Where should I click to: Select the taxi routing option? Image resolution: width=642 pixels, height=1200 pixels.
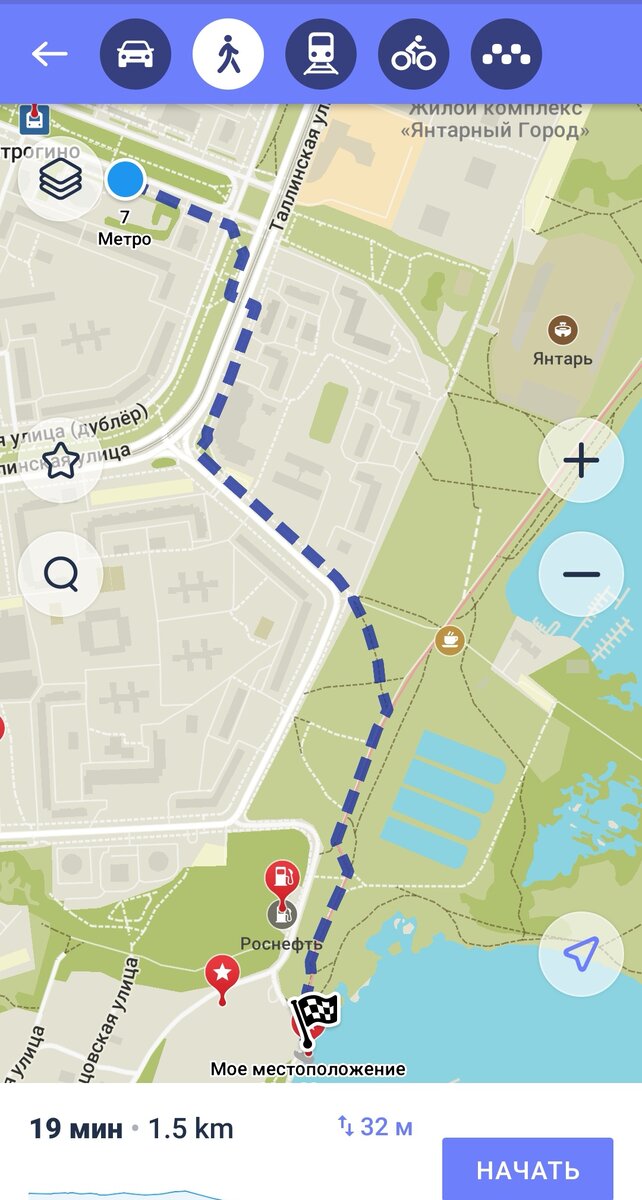[506, 54]
